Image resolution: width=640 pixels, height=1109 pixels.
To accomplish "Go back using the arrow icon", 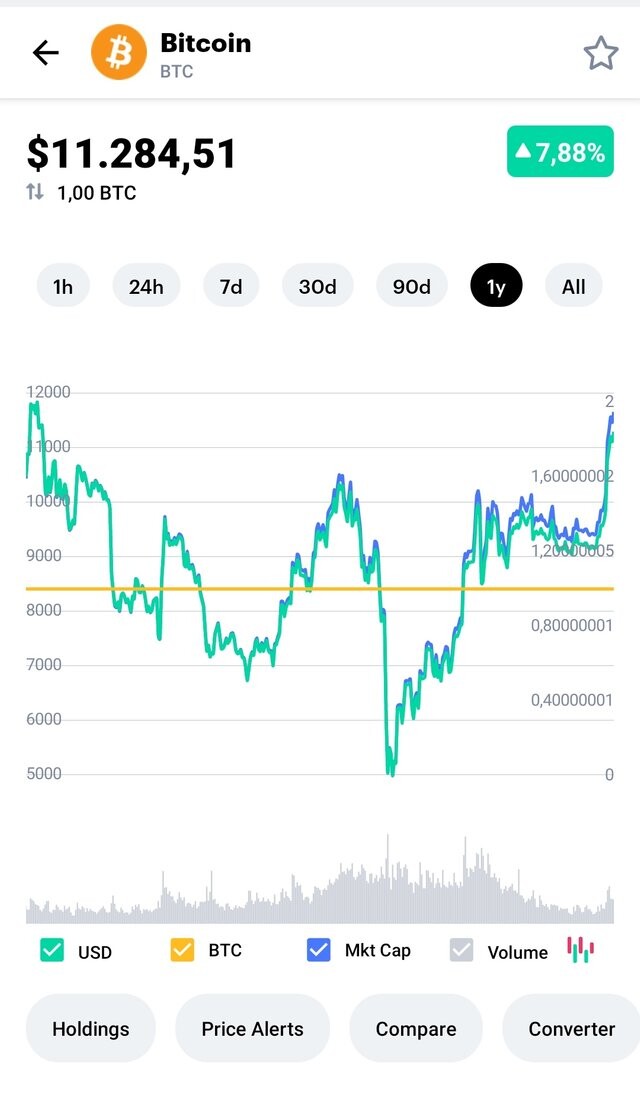I will 45,52.
